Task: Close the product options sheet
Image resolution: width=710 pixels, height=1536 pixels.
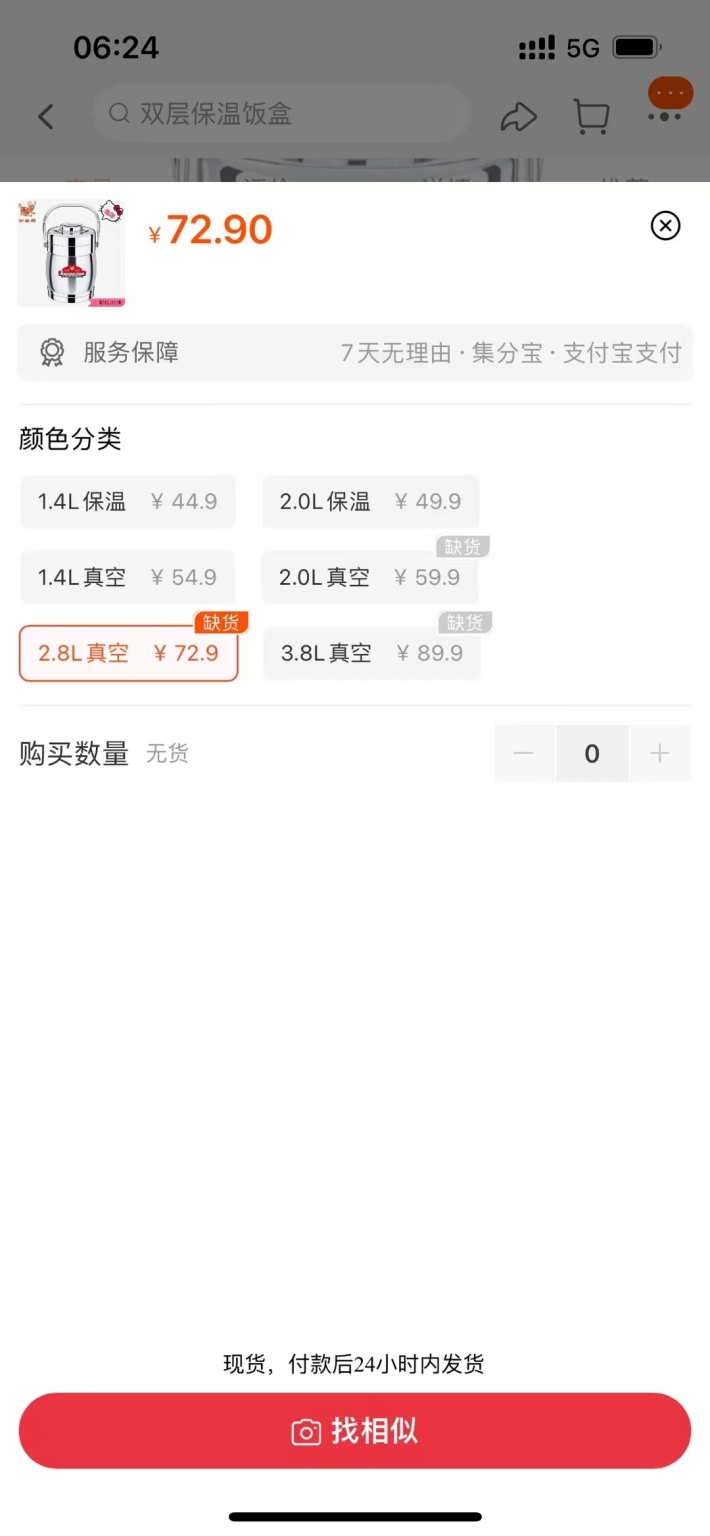Action: pyautogui.click(x=665, y=226)
